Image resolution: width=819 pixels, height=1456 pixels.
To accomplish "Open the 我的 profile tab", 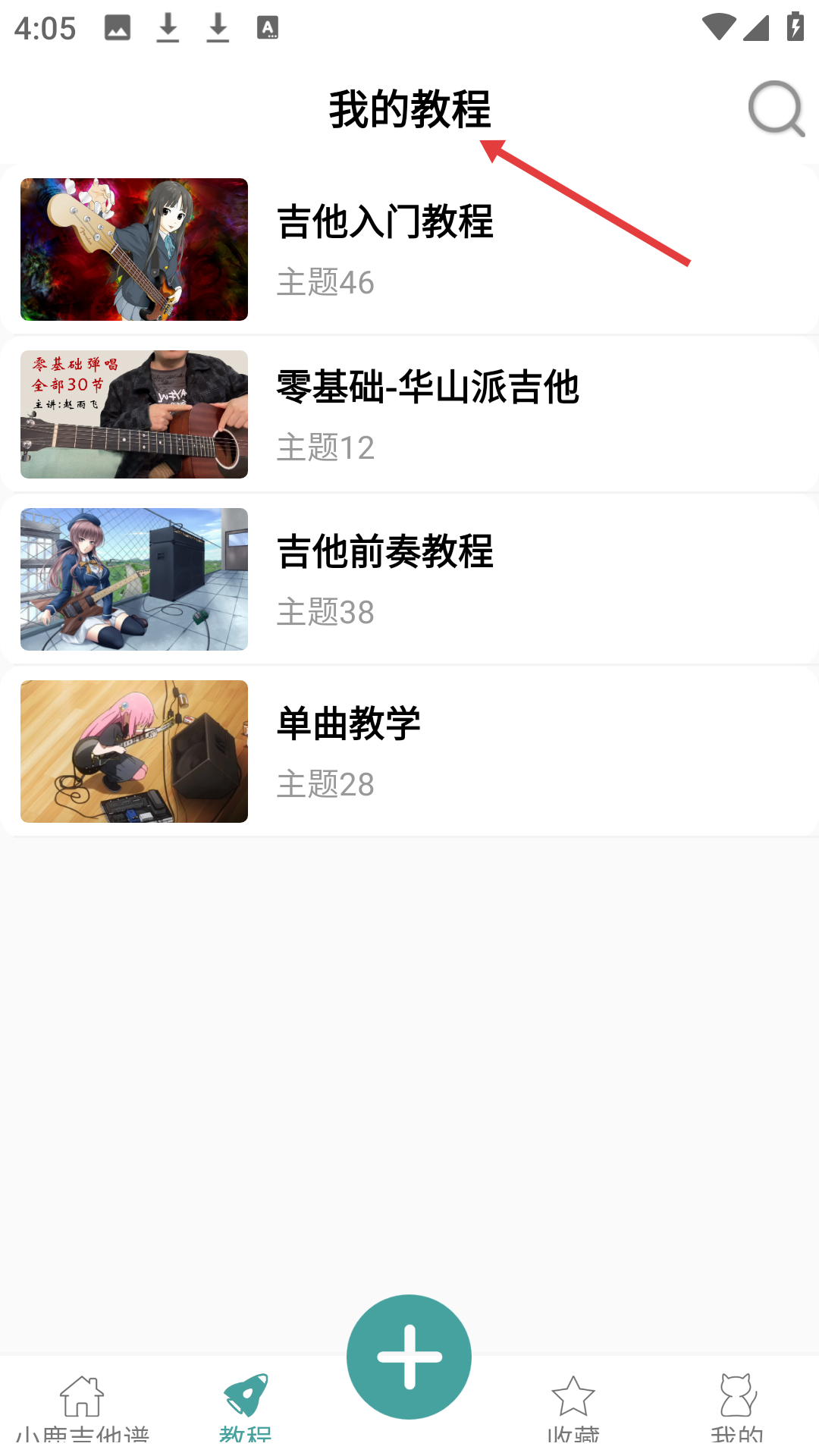I will click(x=737, y=1407).
